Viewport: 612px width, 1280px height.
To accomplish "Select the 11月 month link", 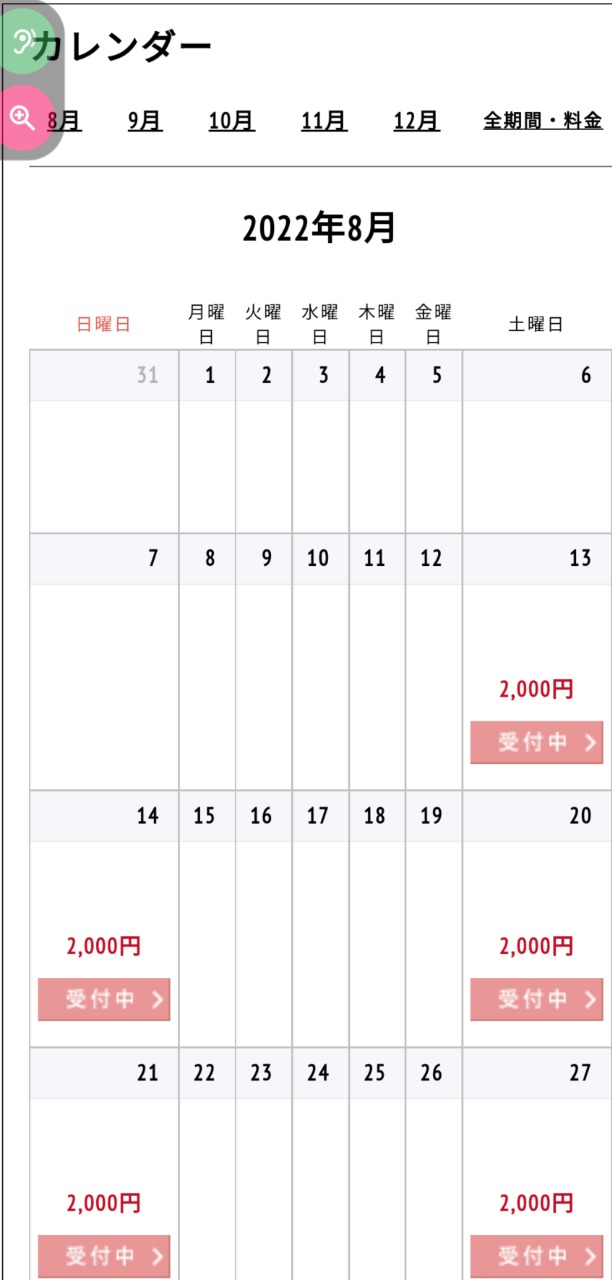I will 324,121.
